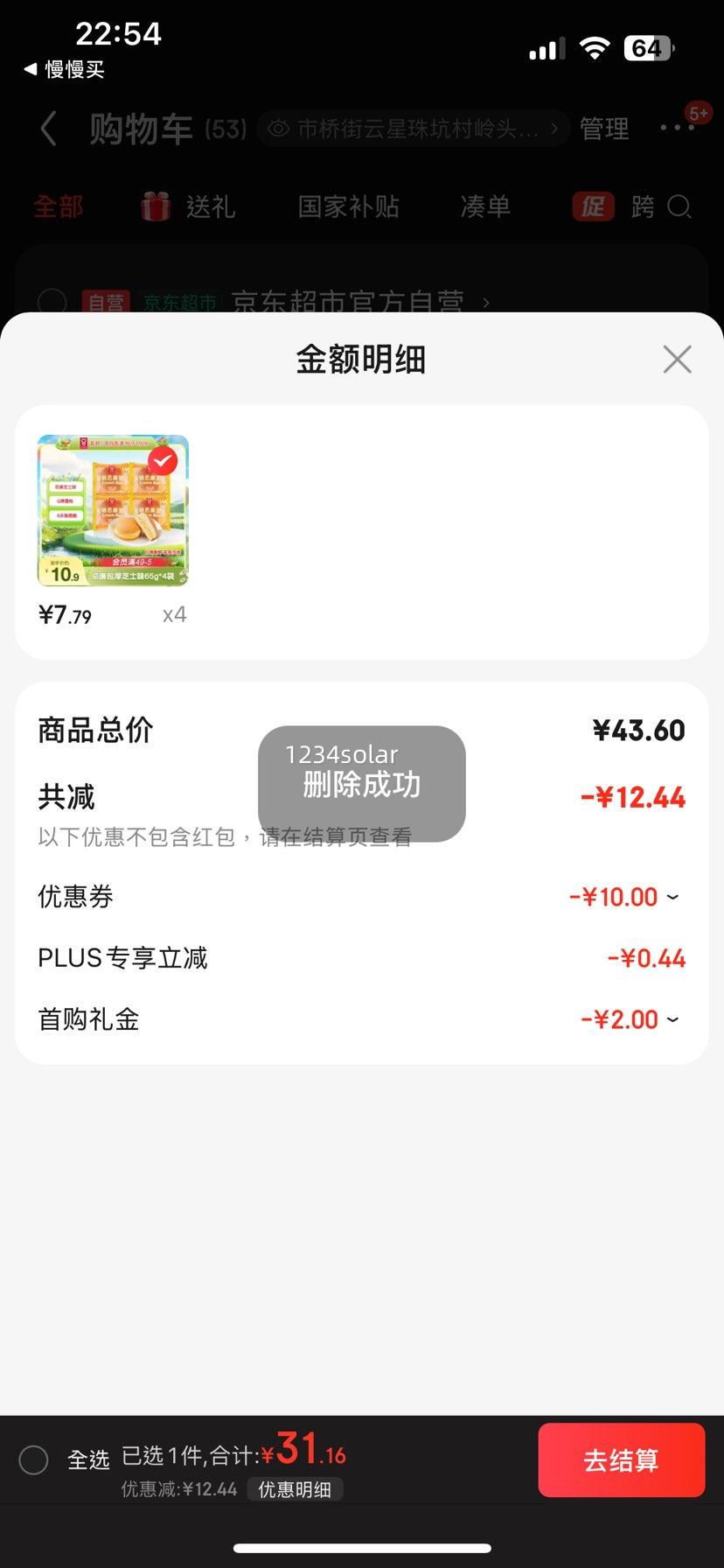
Task: Tap the eye icon in the address pill
Action: [277, 128]
